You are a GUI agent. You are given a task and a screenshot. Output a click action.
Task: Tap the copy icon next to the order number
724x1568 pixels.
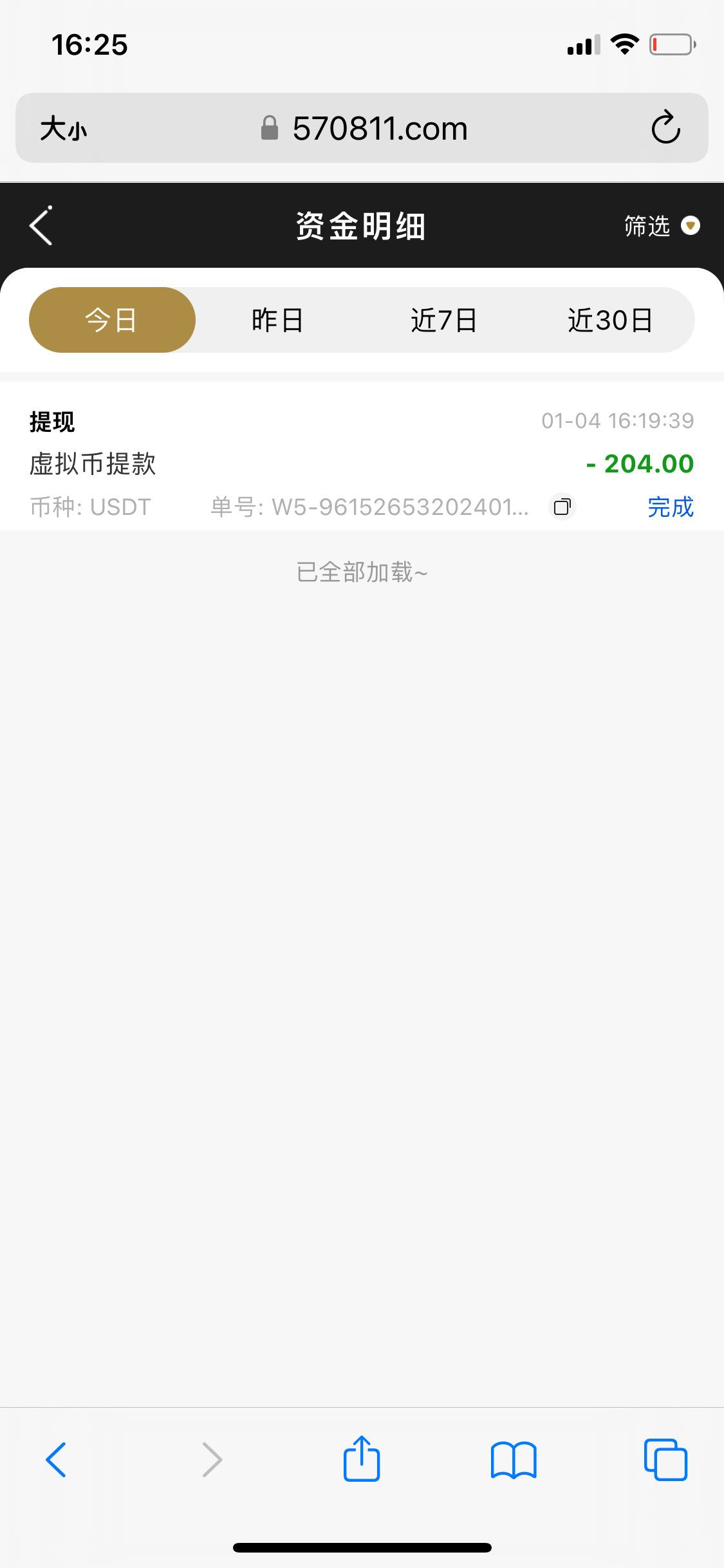(562, 507)
